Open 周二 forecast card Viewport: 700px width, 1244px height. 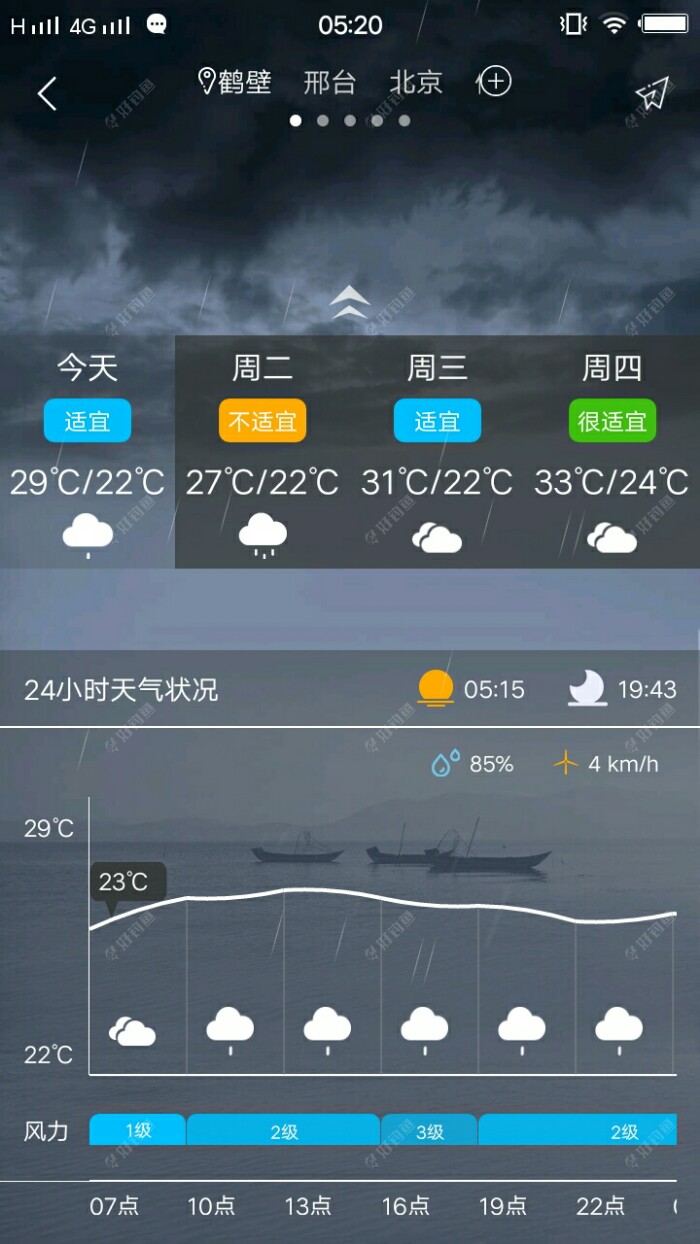point(262,452)
